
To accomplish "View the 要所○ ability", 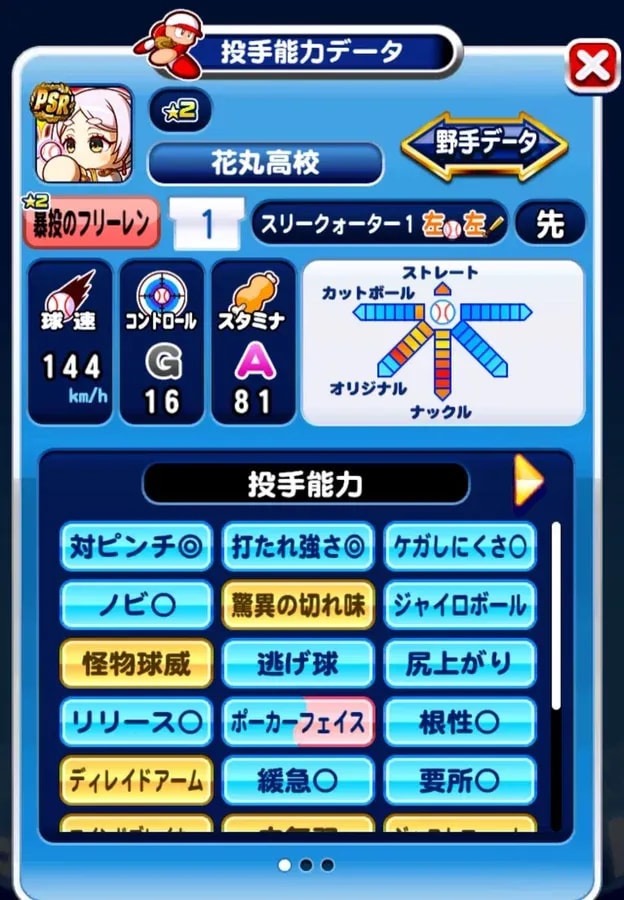I will pos(459,779).
